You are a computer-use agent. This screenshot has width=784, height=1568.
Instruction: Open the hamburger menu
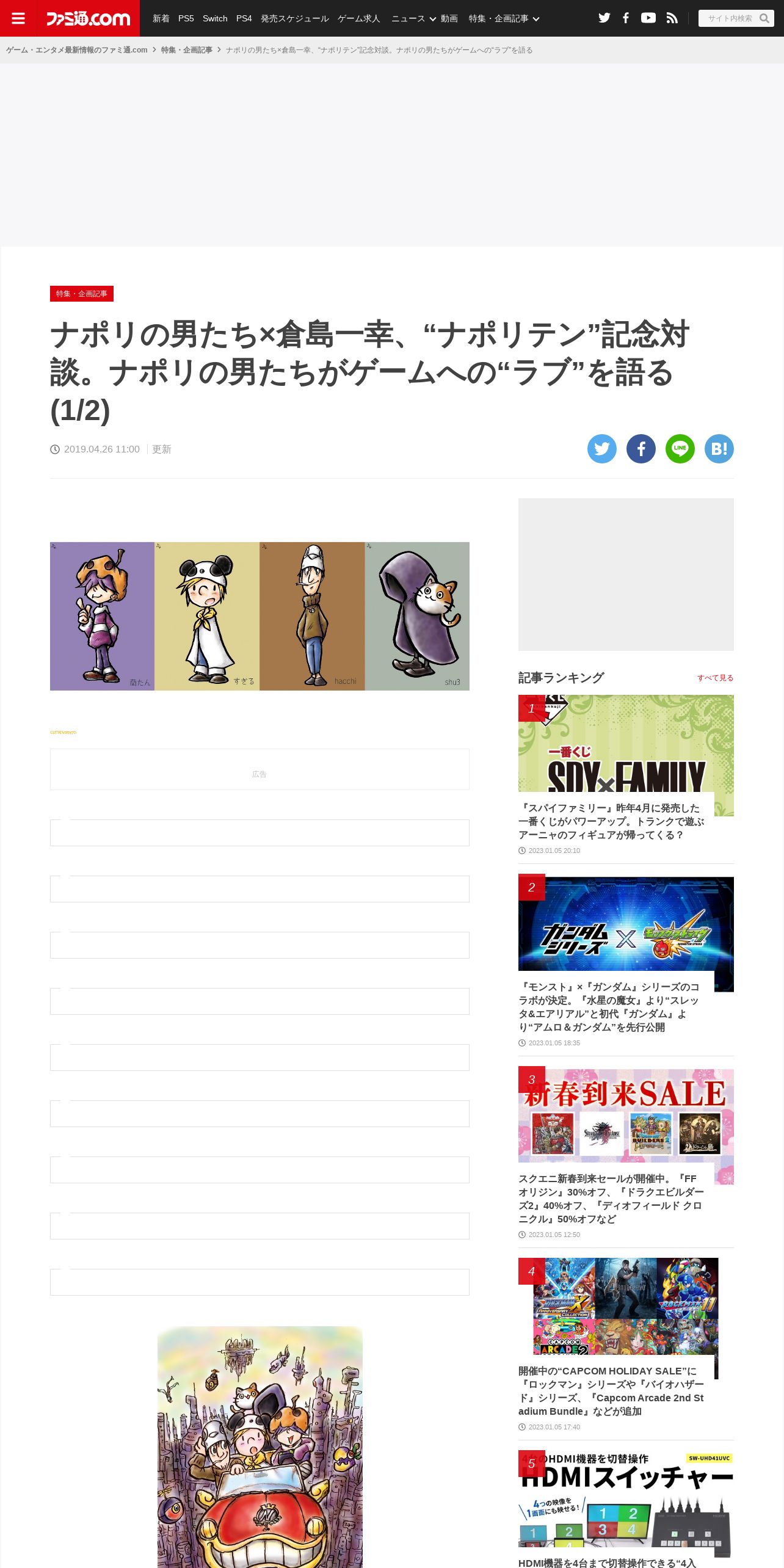pyautogui.click(x=18, y=18)
